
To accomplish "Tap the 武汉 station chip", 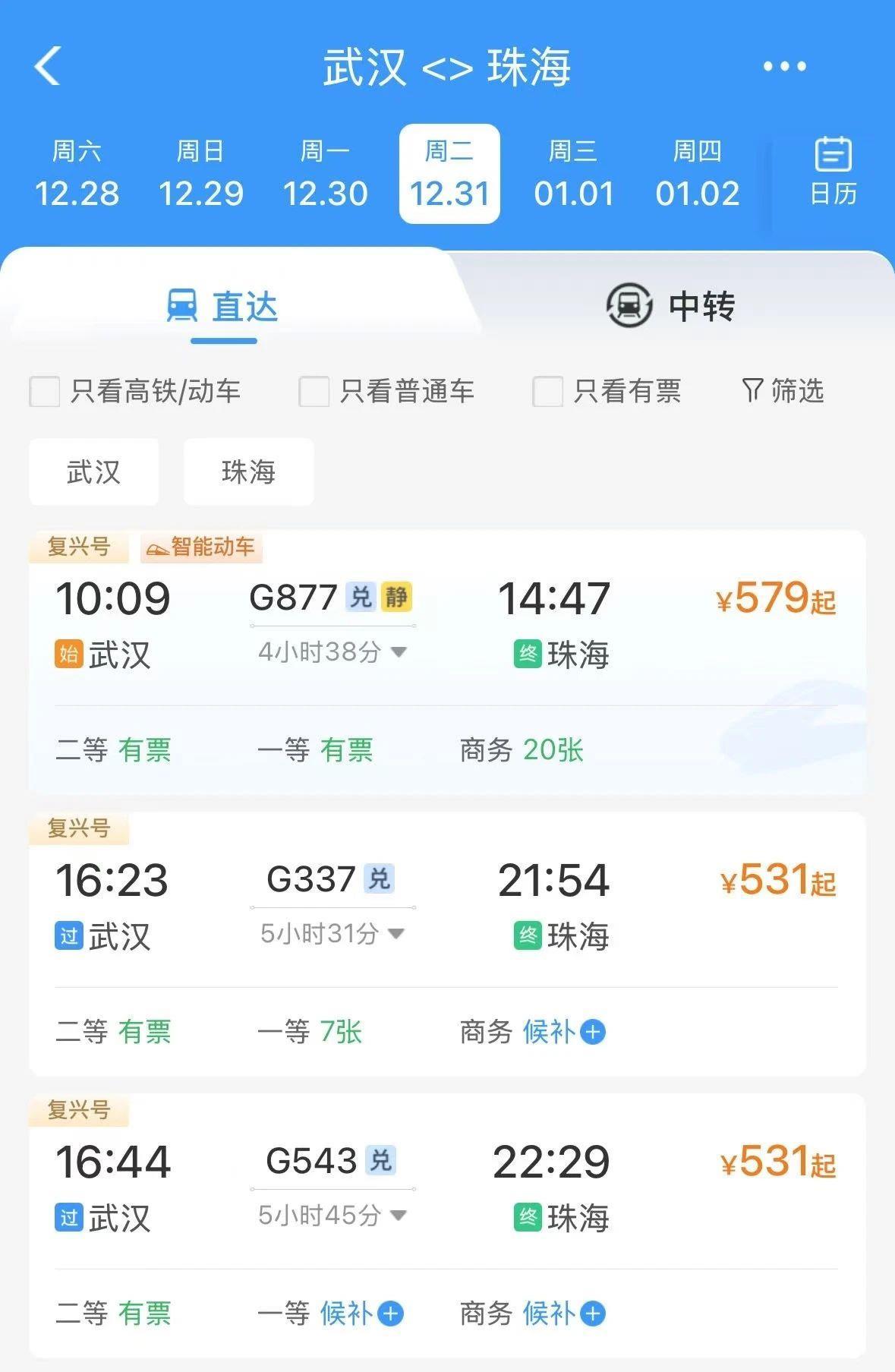I will pyautogui.click(x=94, y=472).
